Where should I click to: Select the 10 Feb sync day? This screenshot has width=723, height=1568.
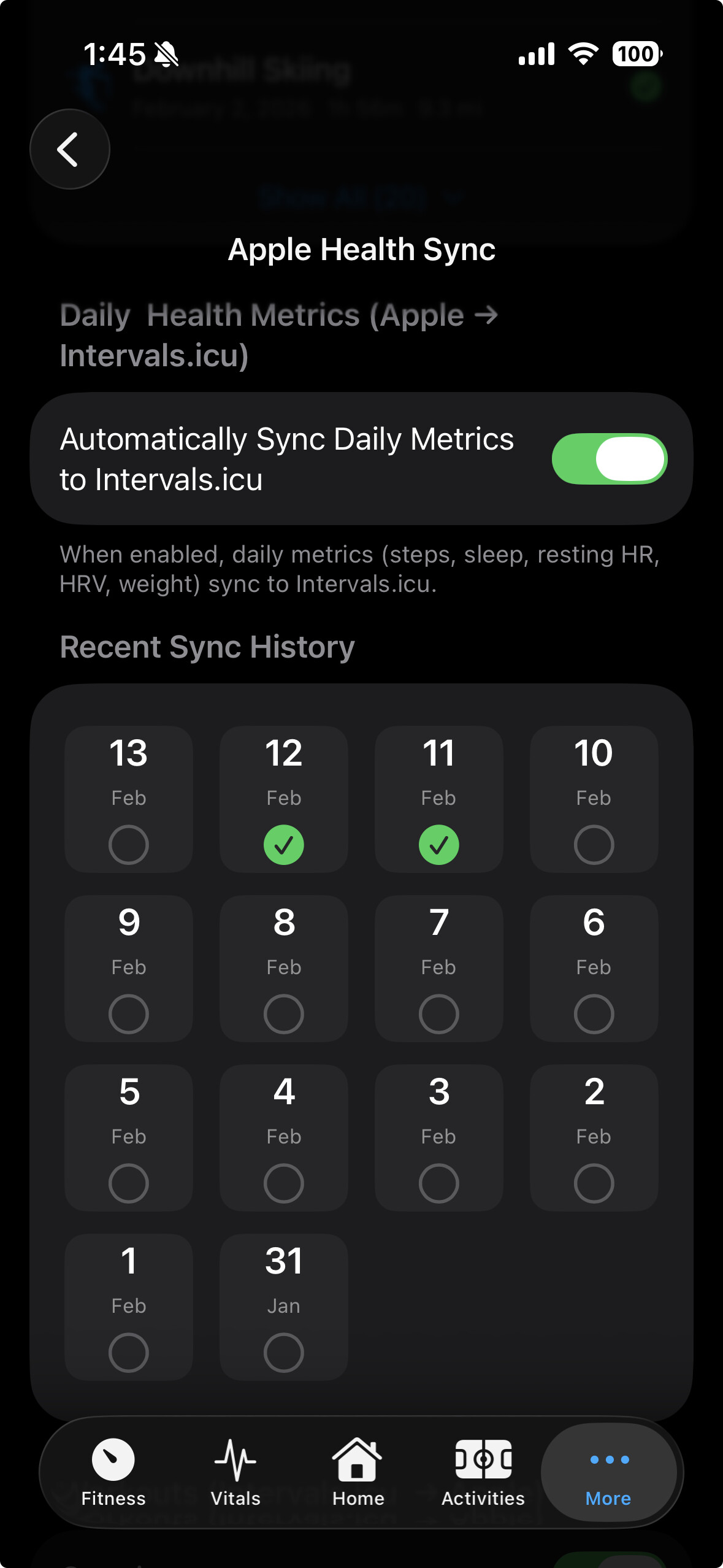point(594,798)
